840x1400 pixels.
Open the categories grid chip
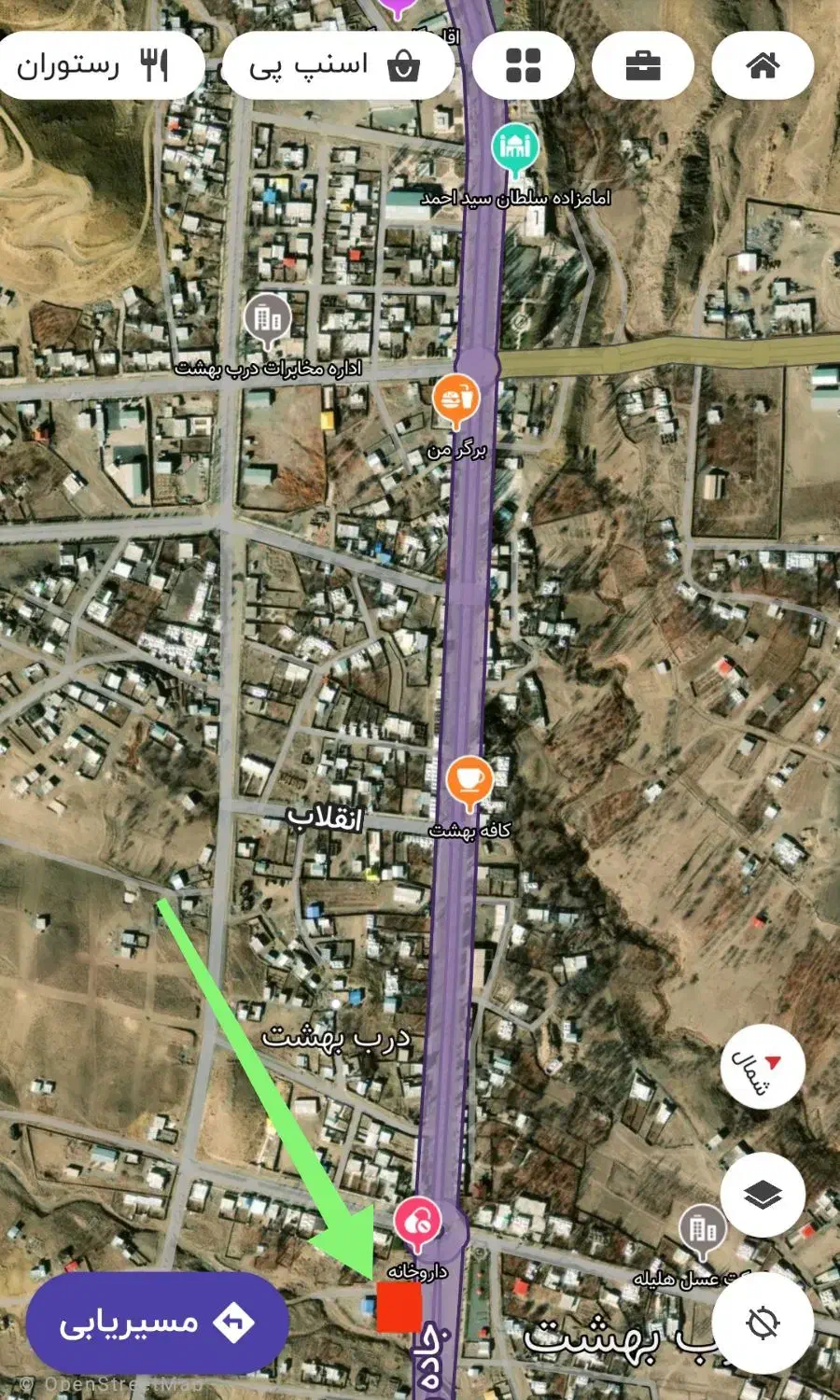click(x=523, y=65)
